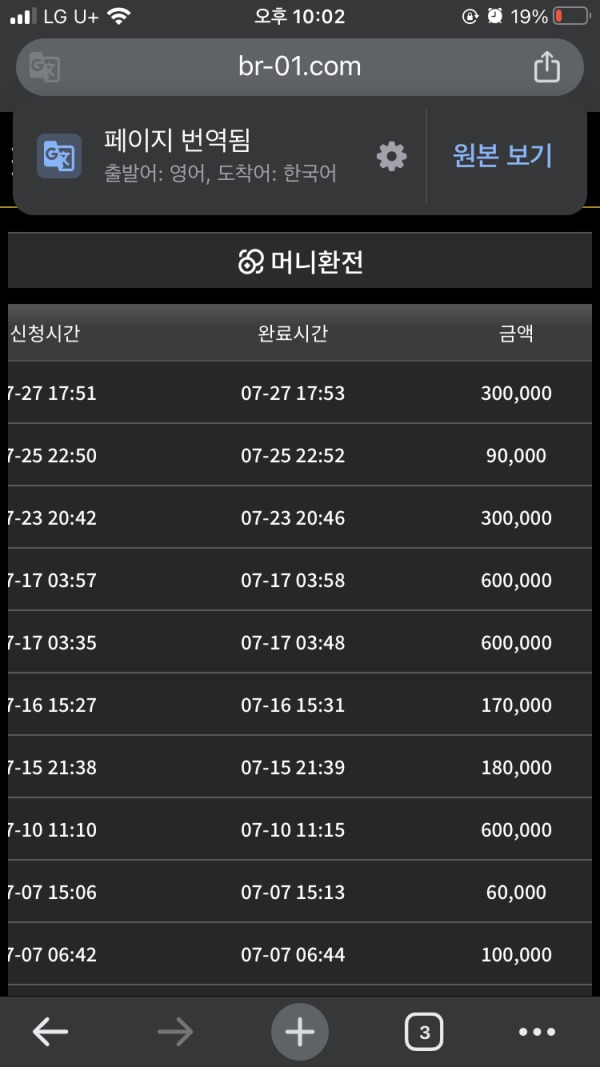
Task: Go back to the previous page
Action: tap(50, 1032)
